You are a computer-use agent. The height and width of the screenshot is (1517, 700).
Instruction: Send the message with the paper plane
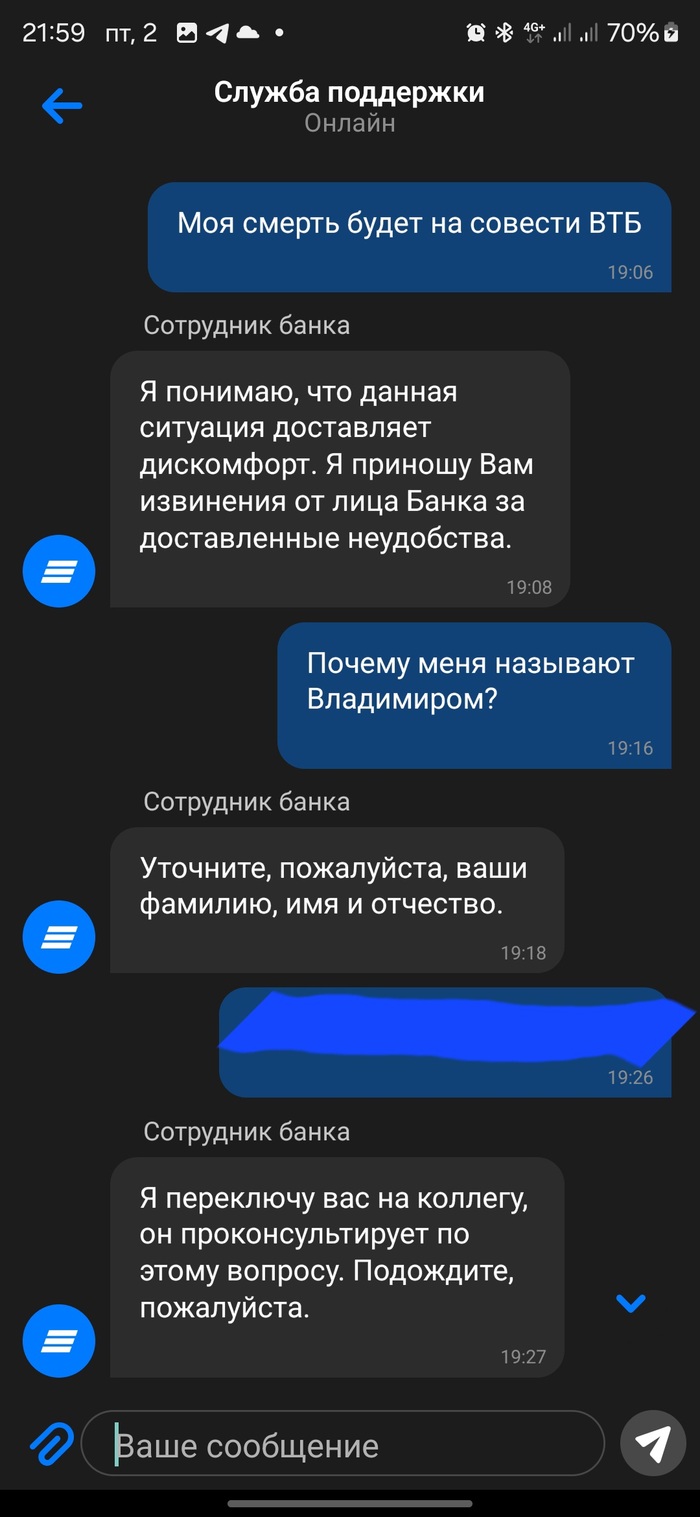[x=652, y=1443]
